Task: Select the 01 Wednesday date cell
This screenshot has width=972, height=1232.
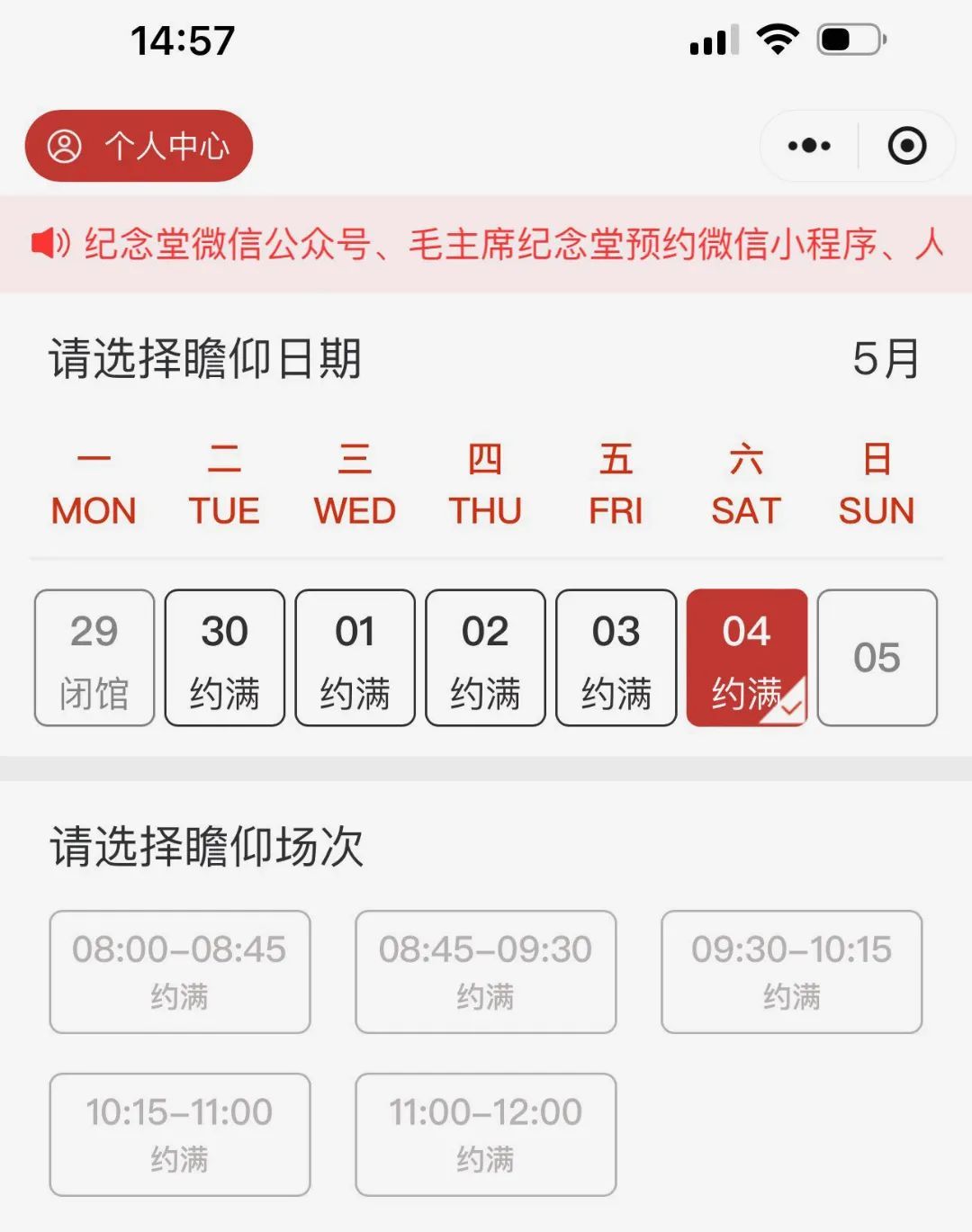Action: click(355, 657)
